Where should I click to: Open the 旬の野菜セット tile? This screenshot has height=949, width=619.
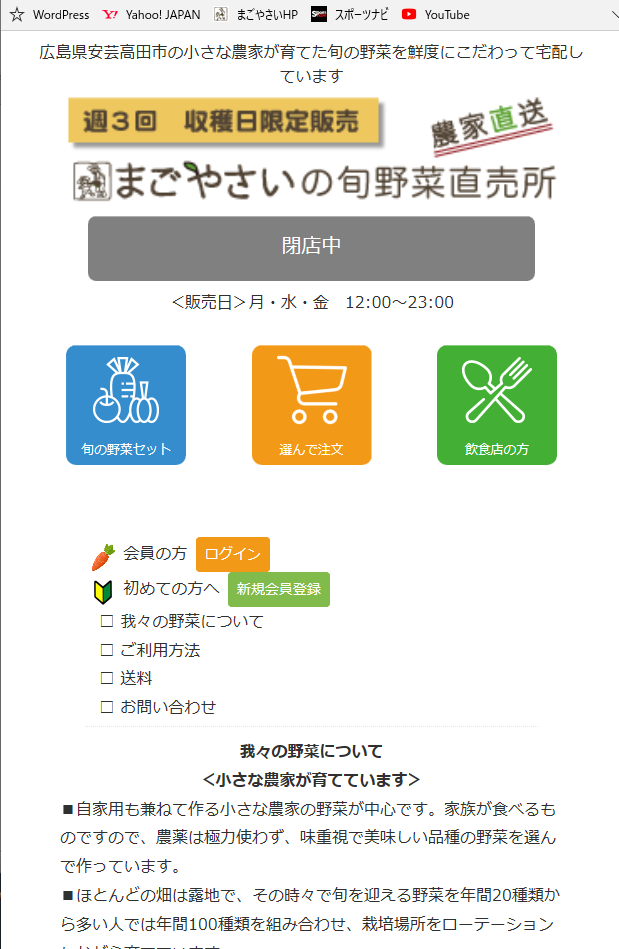[x=126, y=405]
